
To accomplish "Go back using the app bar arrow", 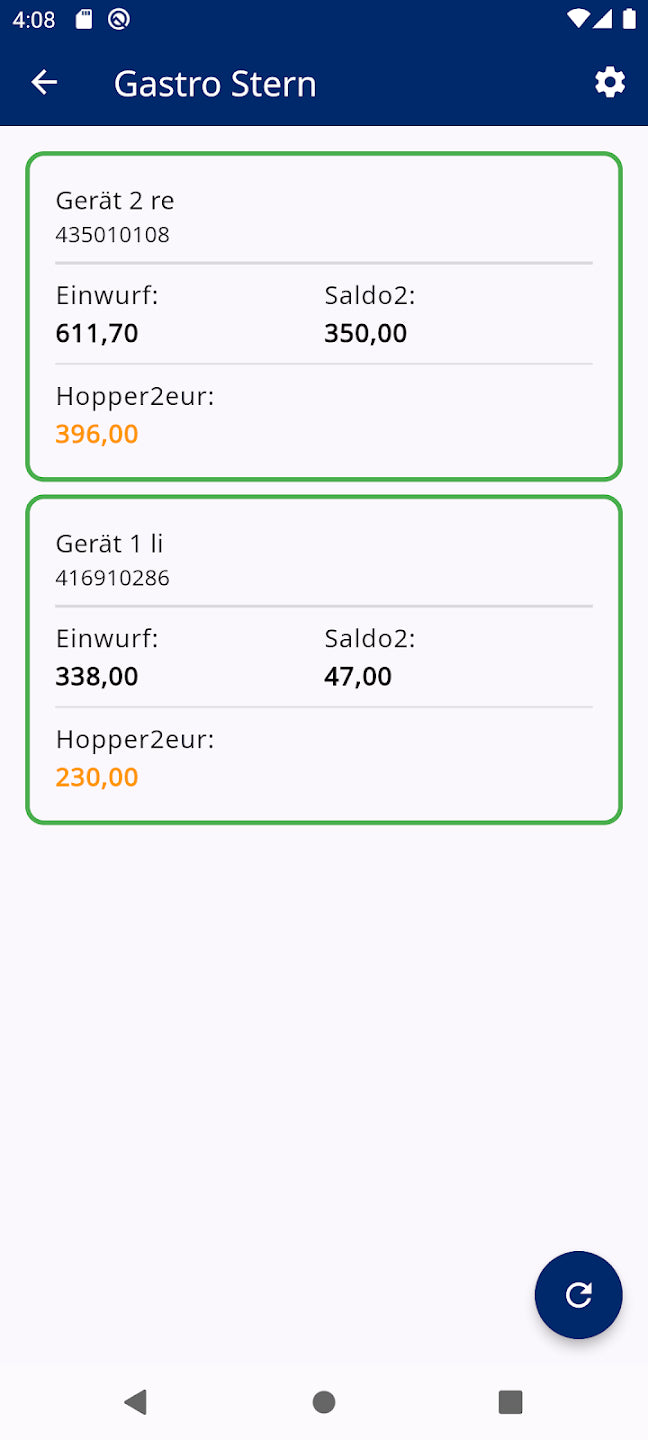I will pos(44,83).
